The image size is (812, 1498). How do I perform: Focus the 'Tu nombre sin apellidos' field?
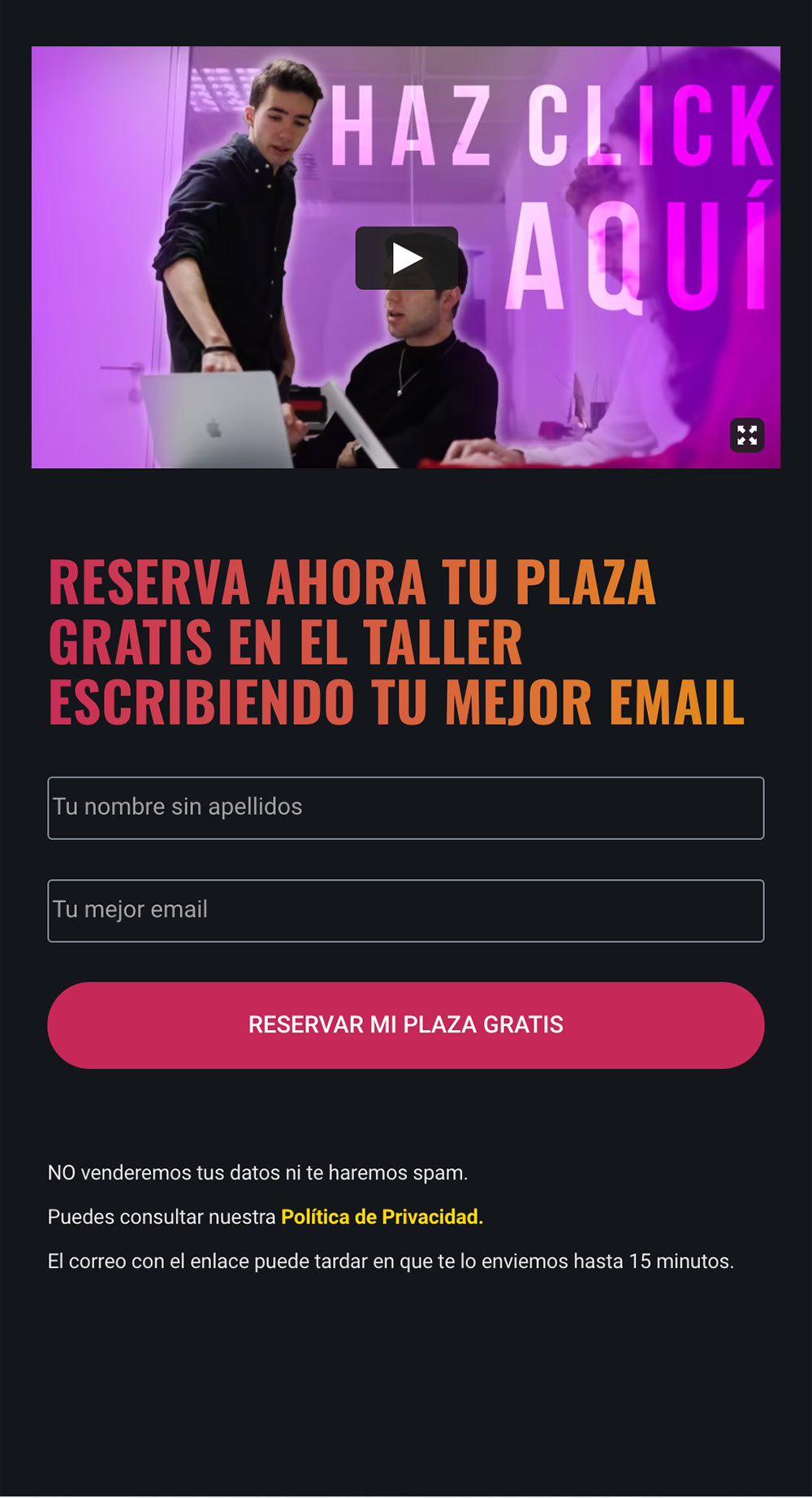coord(406,808)
